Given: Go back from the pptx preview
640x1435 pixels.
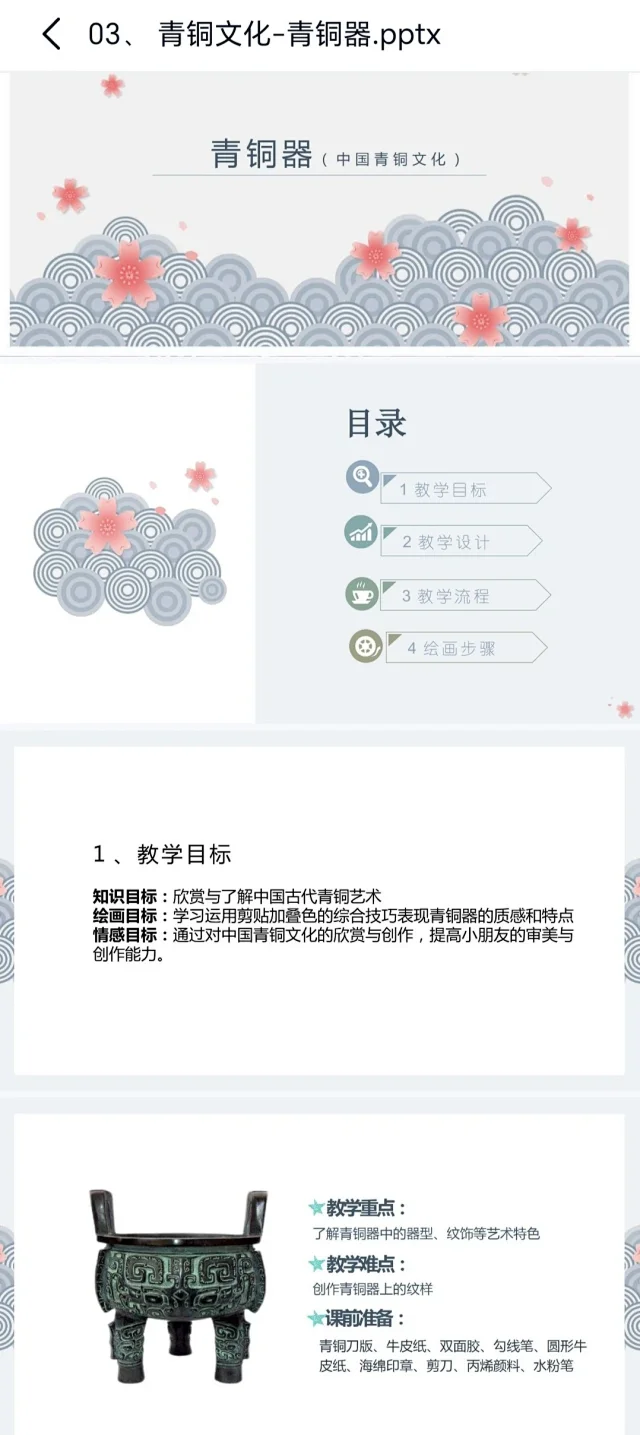Looking at the screenshot, I should coord(51,35).
